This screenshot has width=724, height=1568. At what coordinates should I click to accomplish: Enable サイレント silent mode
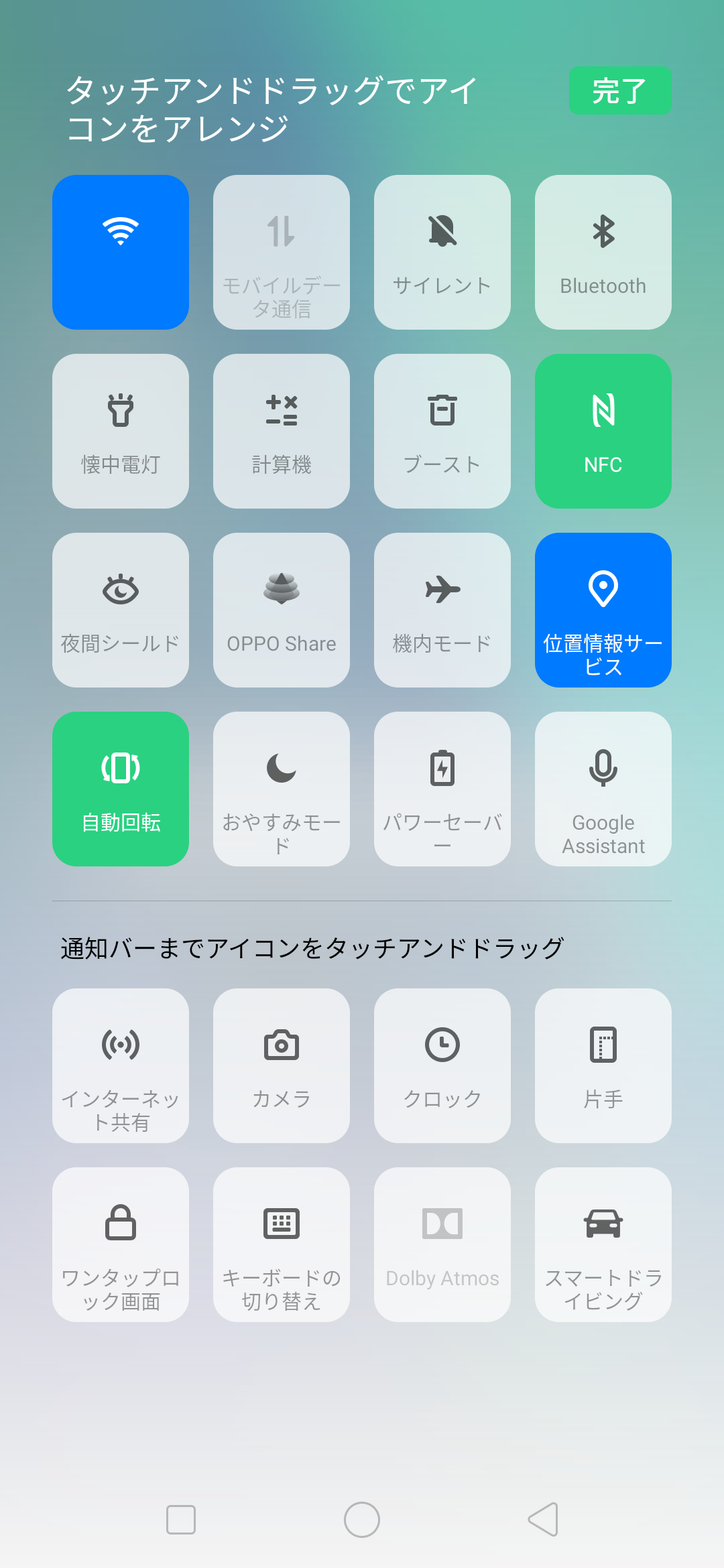[x=442, y=251]
